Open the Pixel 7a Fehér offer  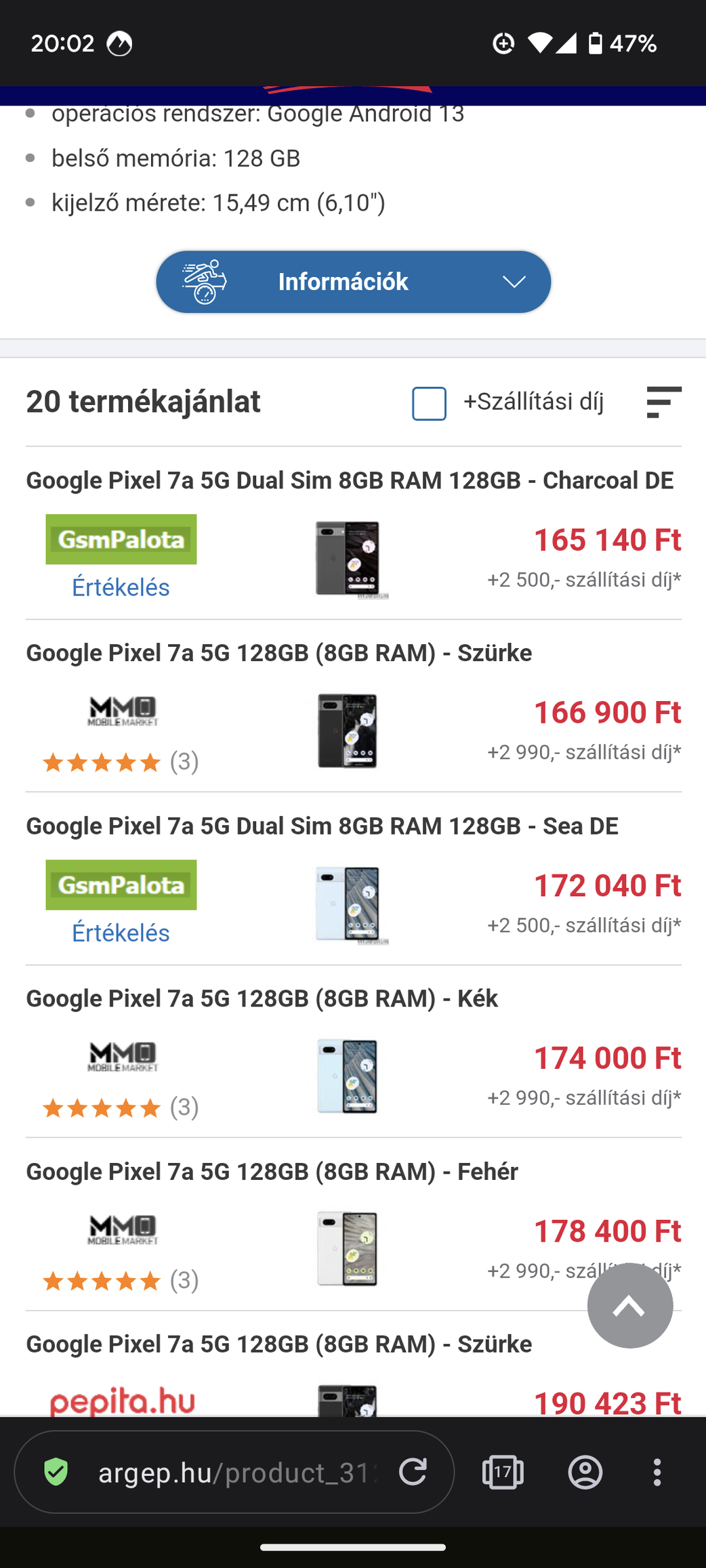(272, 1172)
